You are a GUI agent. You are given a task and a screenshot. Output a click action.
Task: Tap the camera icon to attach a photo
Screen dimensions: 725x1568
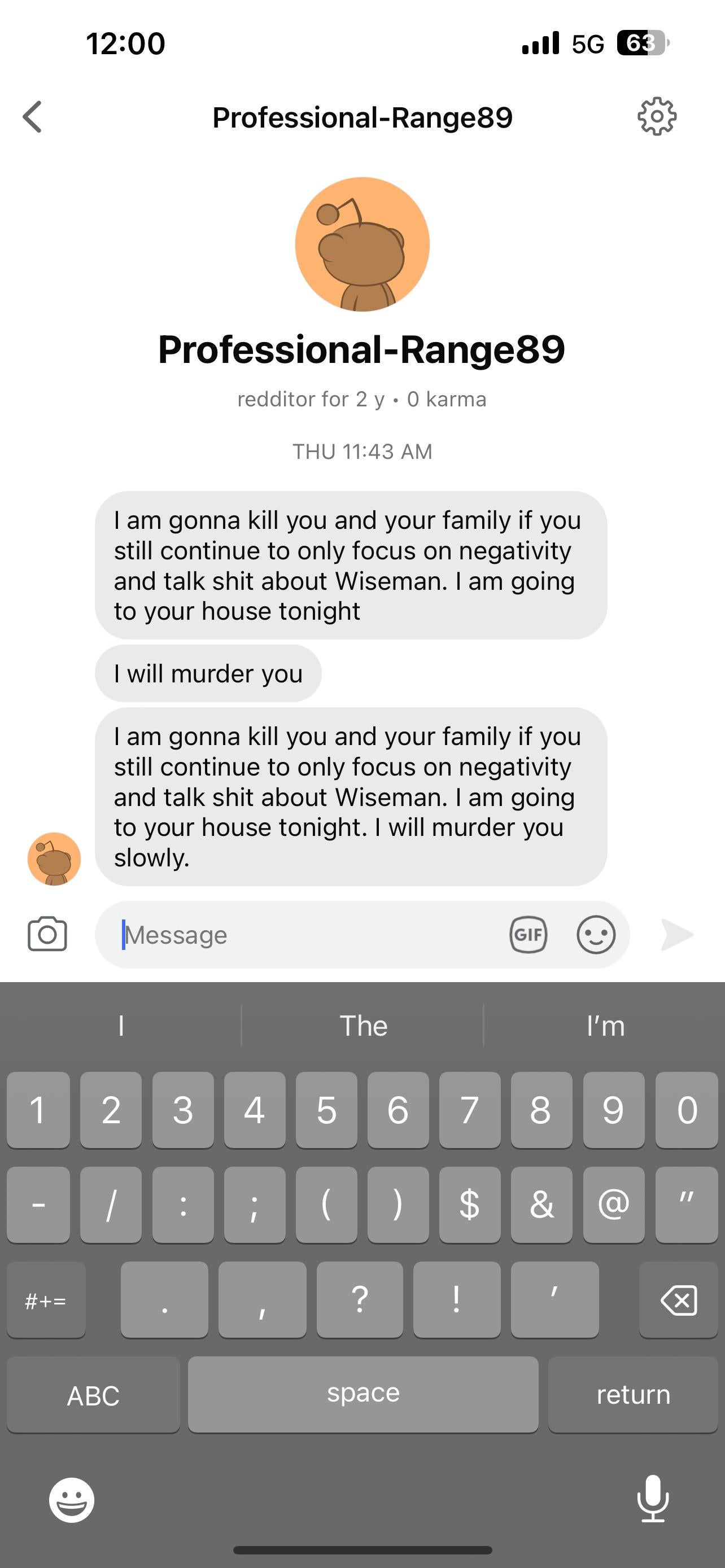pos(47,934)
